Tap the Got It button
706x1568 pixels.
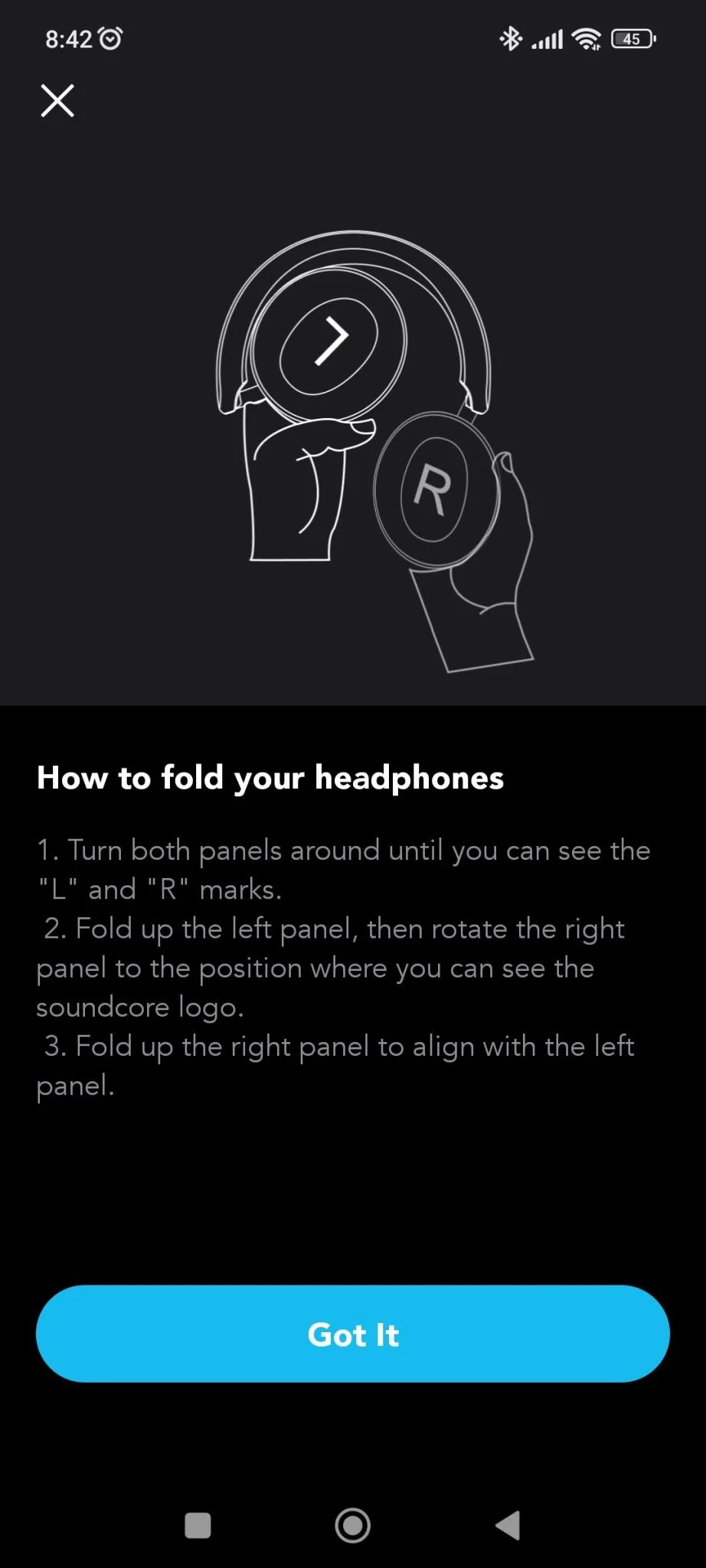click(x=352, y=1334)
